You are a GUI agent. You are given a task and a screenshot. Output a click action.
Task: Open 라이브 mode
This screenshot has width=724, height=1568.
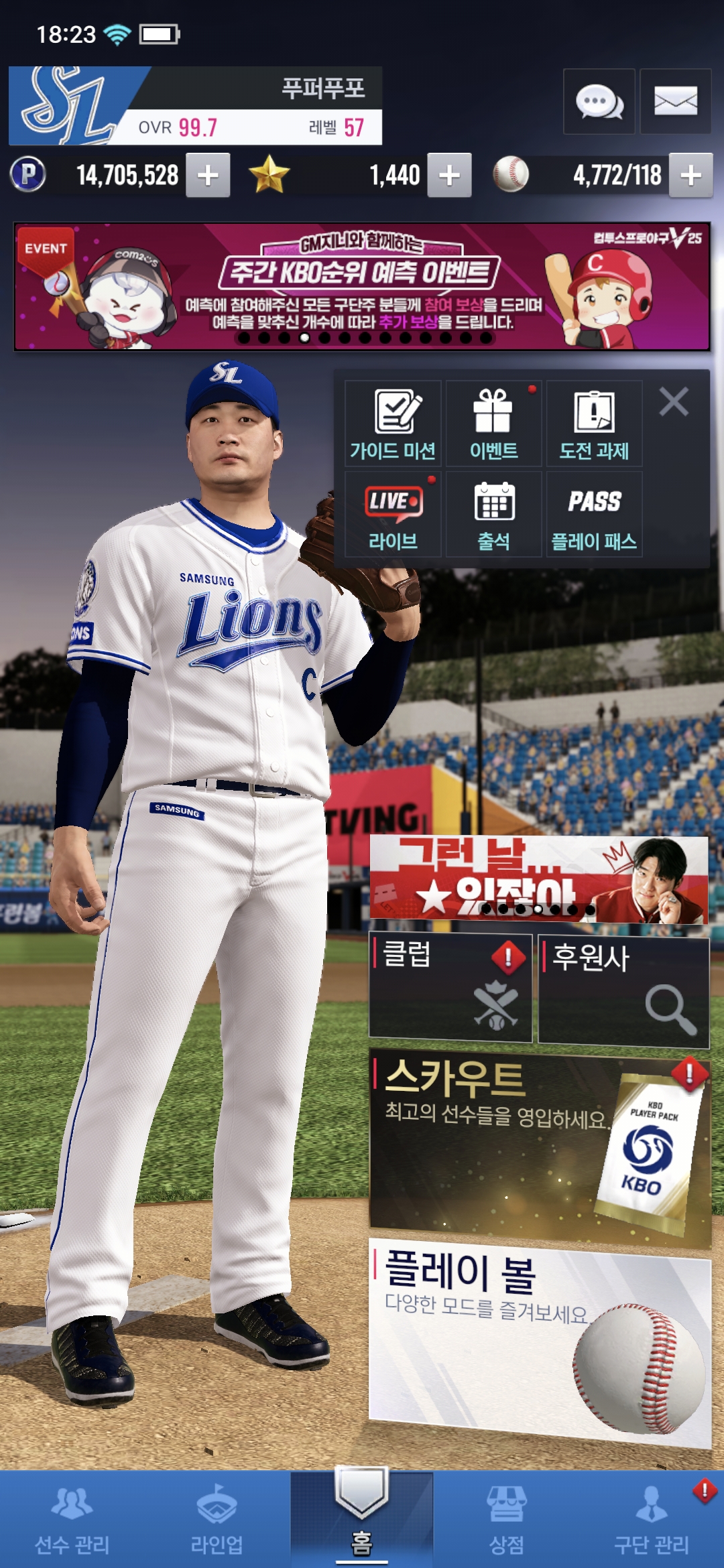pos(393,514)
